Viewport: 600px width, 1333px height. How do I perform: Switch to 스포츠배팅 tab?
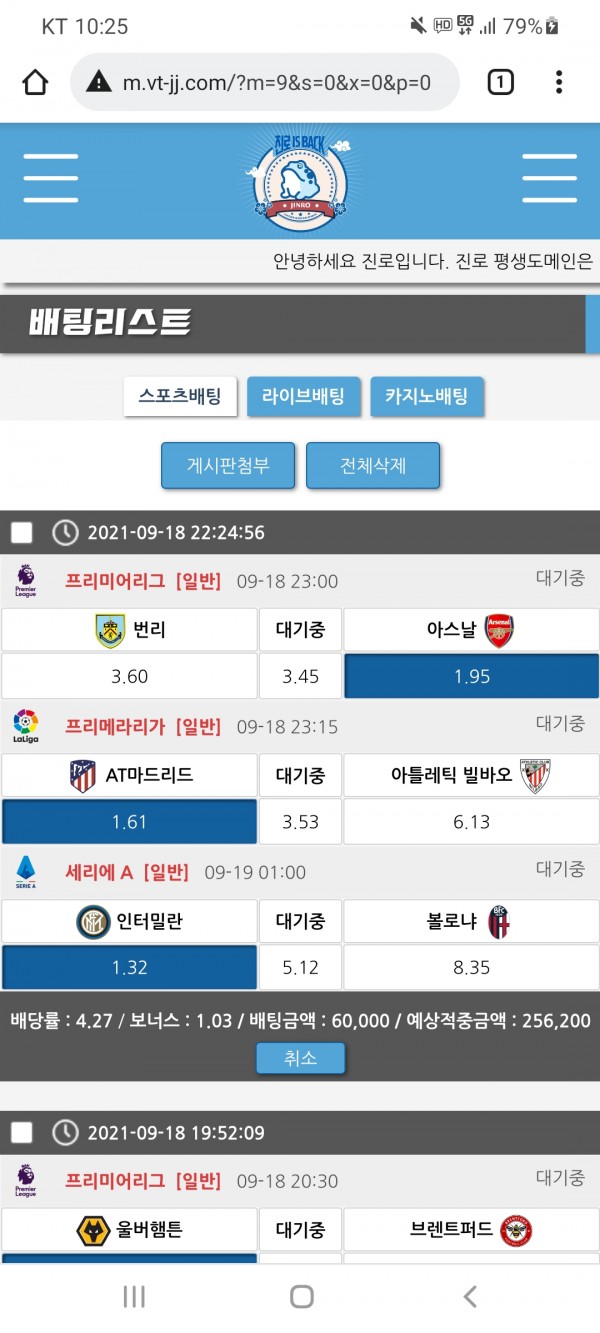tap(181, 396)
